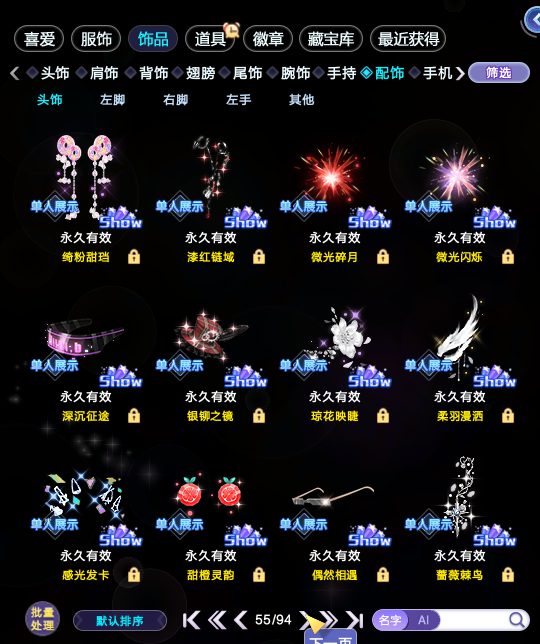Go to the previous page
This screenshot has width=540, height=644.
241,620
